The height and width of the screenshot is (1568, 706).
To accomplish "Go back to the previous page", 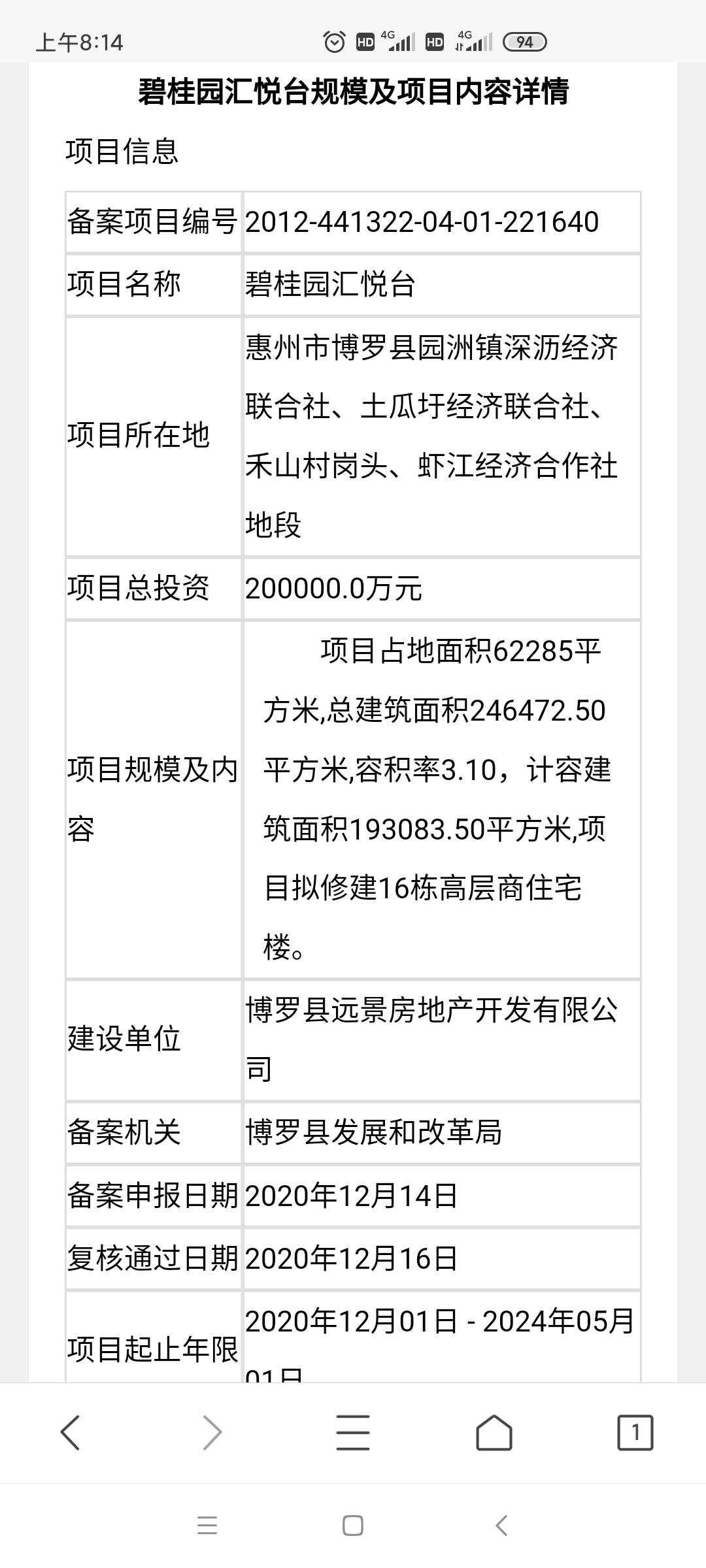I will click(70, 1432).
